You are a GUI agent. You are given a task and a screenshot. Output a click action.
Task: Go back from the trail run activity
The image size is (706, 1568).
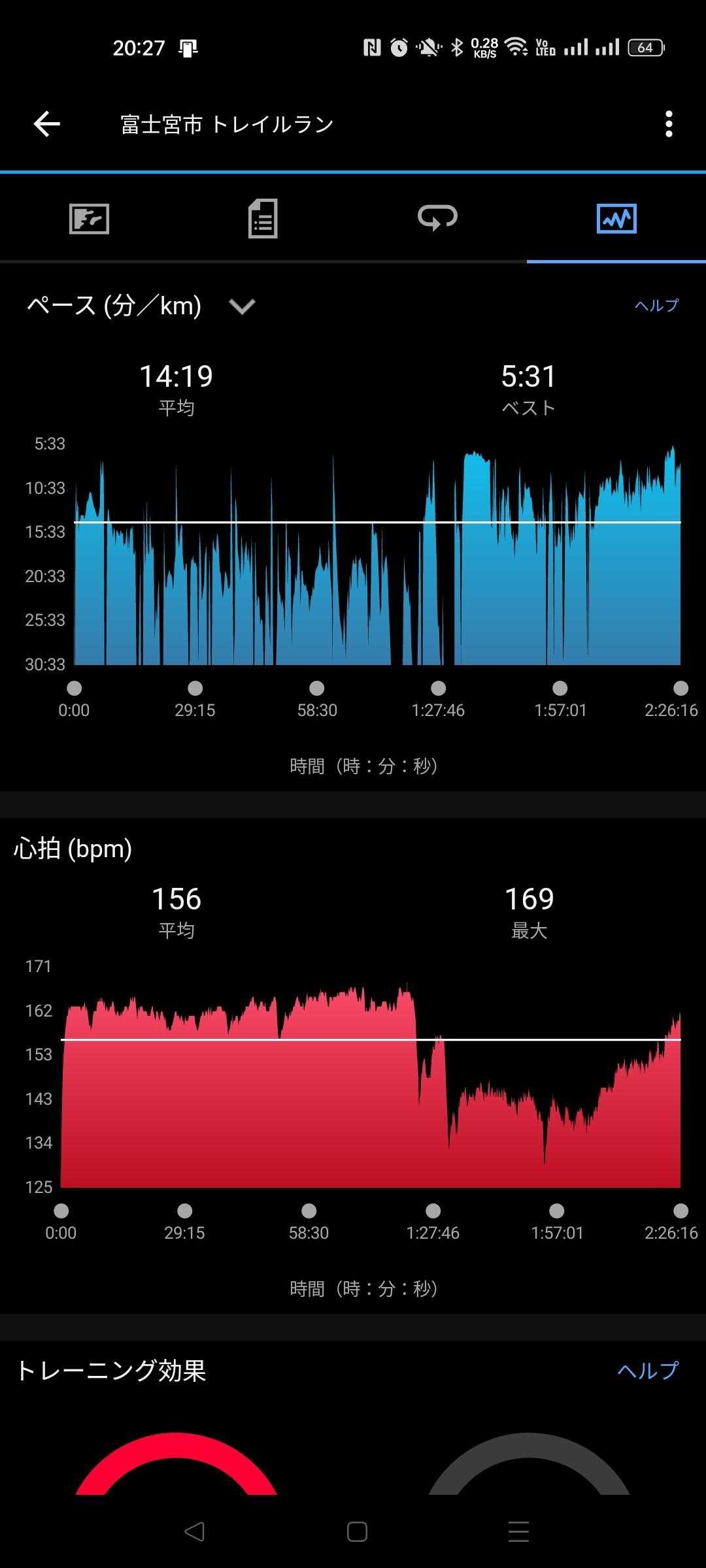coord(47,123)
